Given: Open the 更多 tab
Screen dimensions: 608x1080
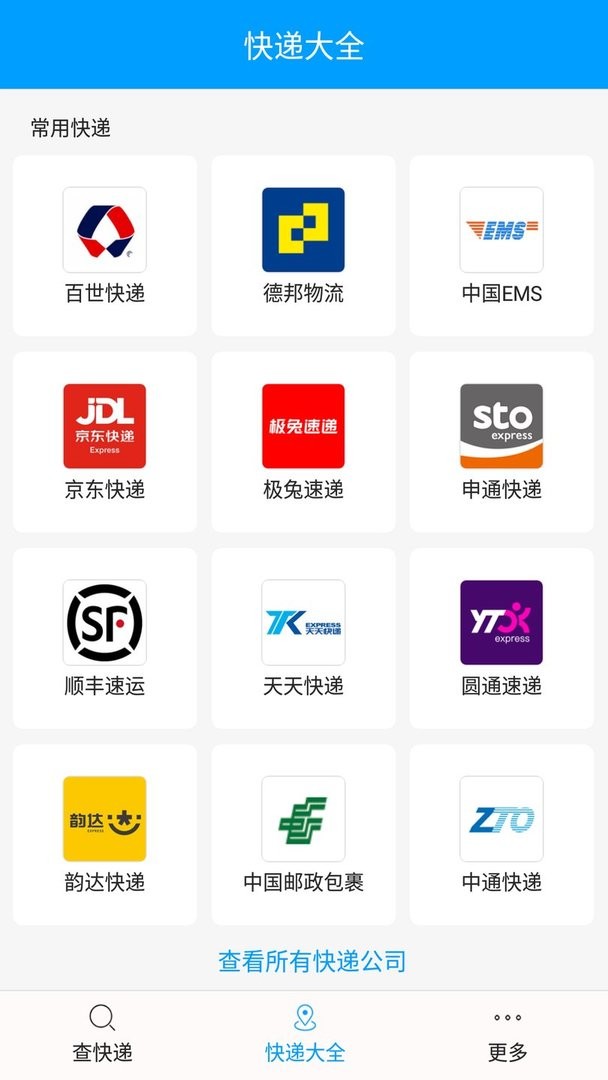Looking at the screenshot, I should [x=507, y=1035].
